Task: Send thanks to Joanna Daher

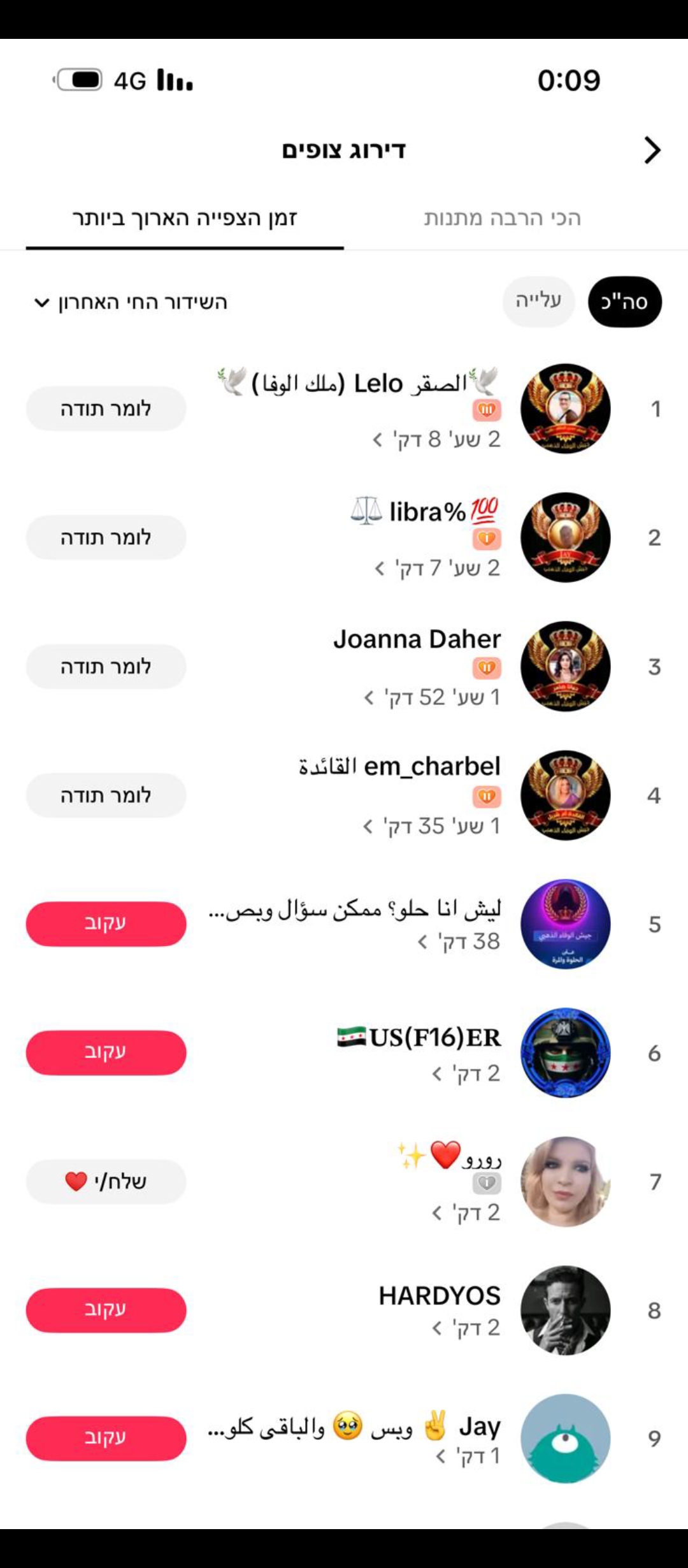Action: tap(106, 667)
